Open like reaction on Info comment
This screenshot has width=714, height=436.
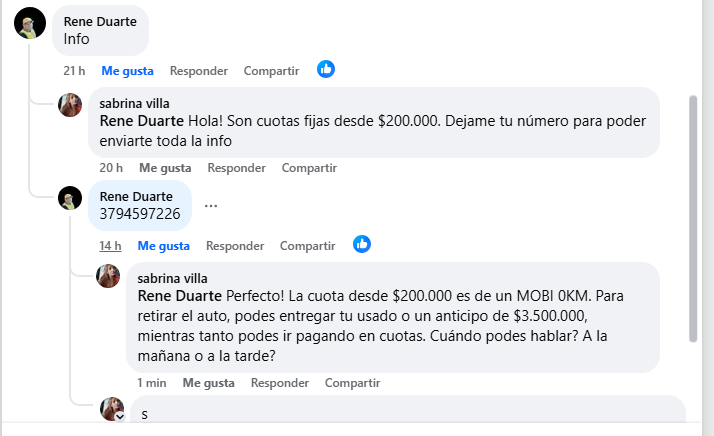pyautogui.click(x=326, y=69)
